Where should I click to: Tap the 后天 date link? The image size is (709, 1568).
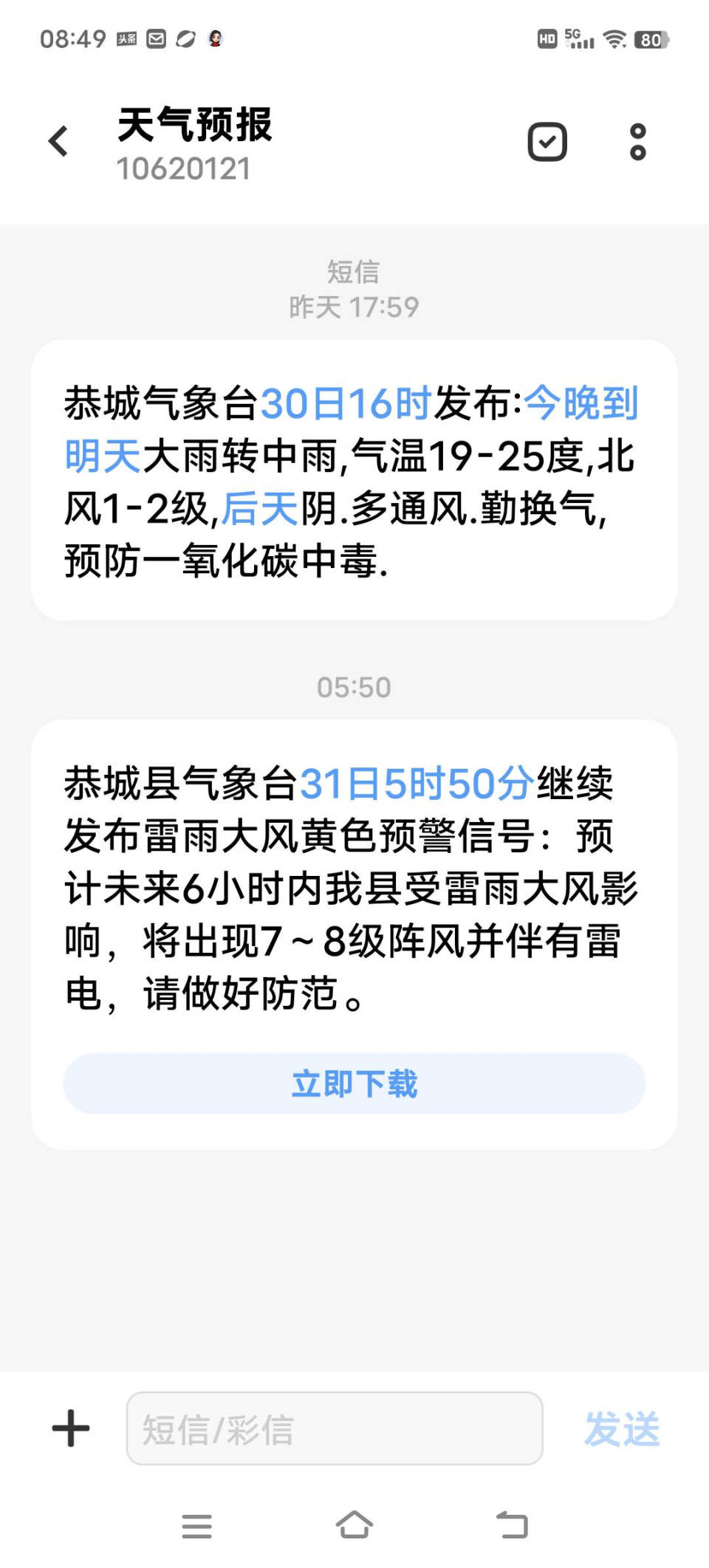point(259,509)
